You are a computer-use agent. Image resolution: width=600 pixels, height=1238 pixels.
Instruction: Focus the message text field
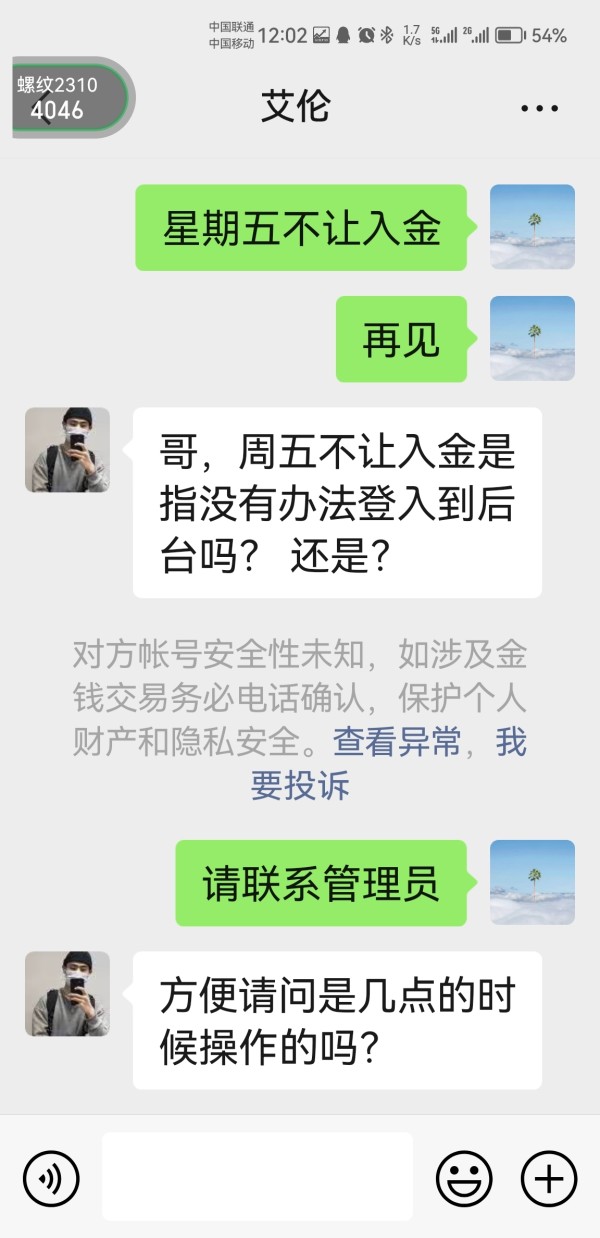(x=257, y=1177)
